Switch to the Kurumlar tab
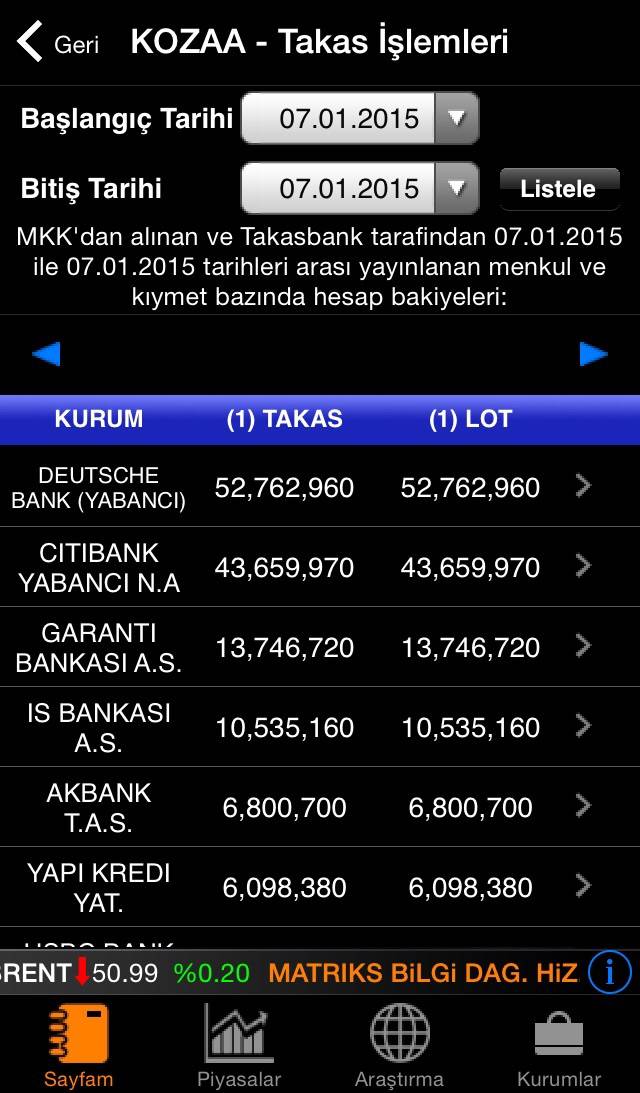 tap(559, 1046)
